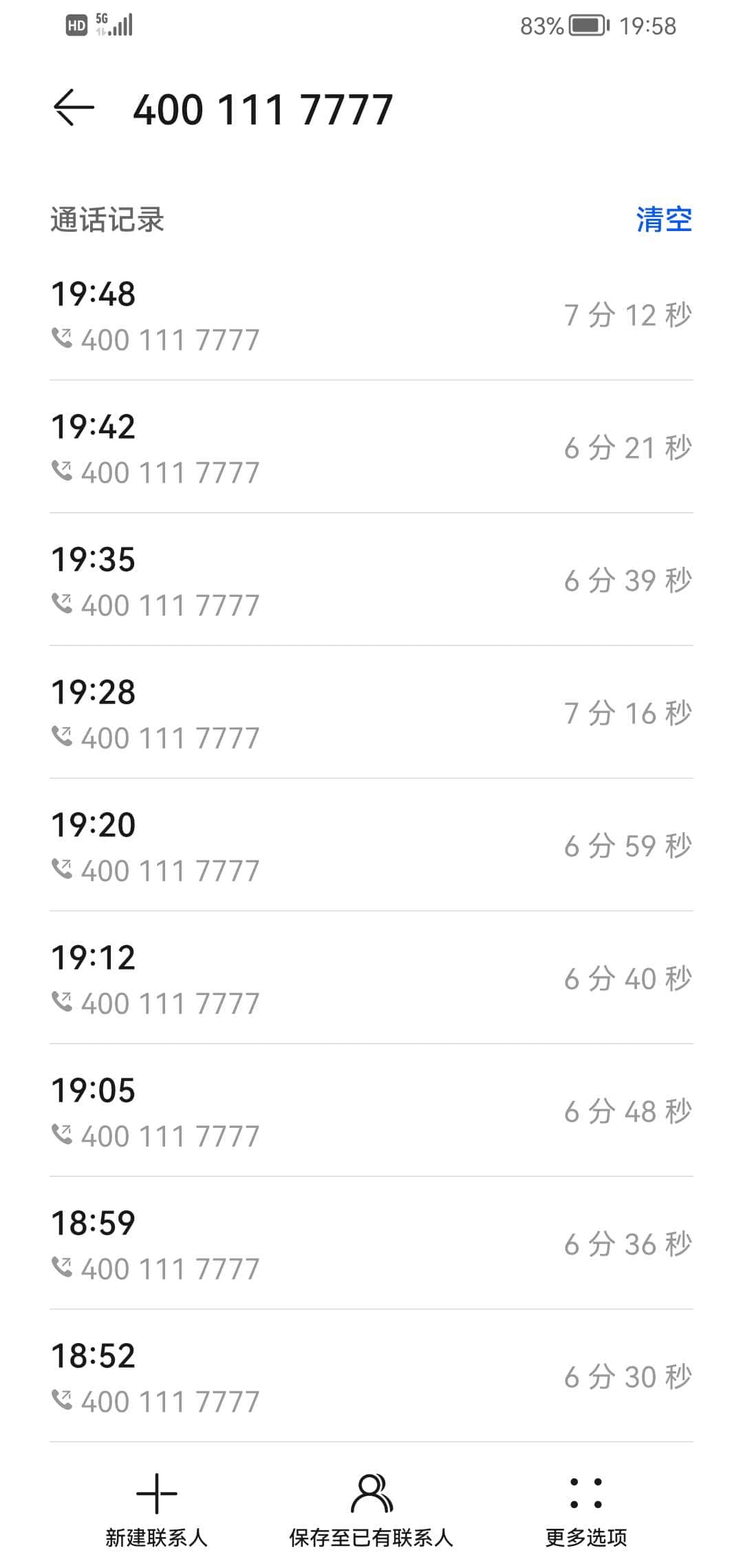The height and width of the screenshot is (1568, 743).
Task: Tap the back arrow to return
Action: pos(72,108)
